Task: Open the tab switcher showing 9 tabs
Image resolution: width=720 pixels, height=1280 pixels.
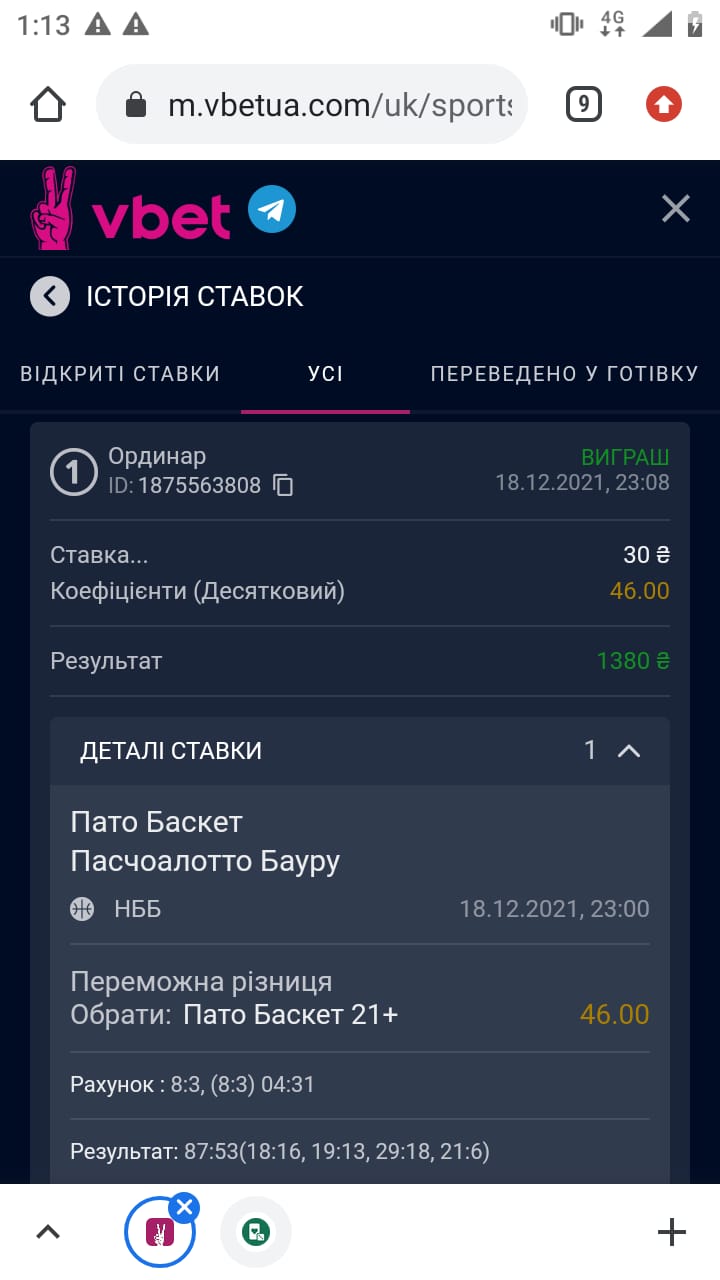Action: click(584, 104)
